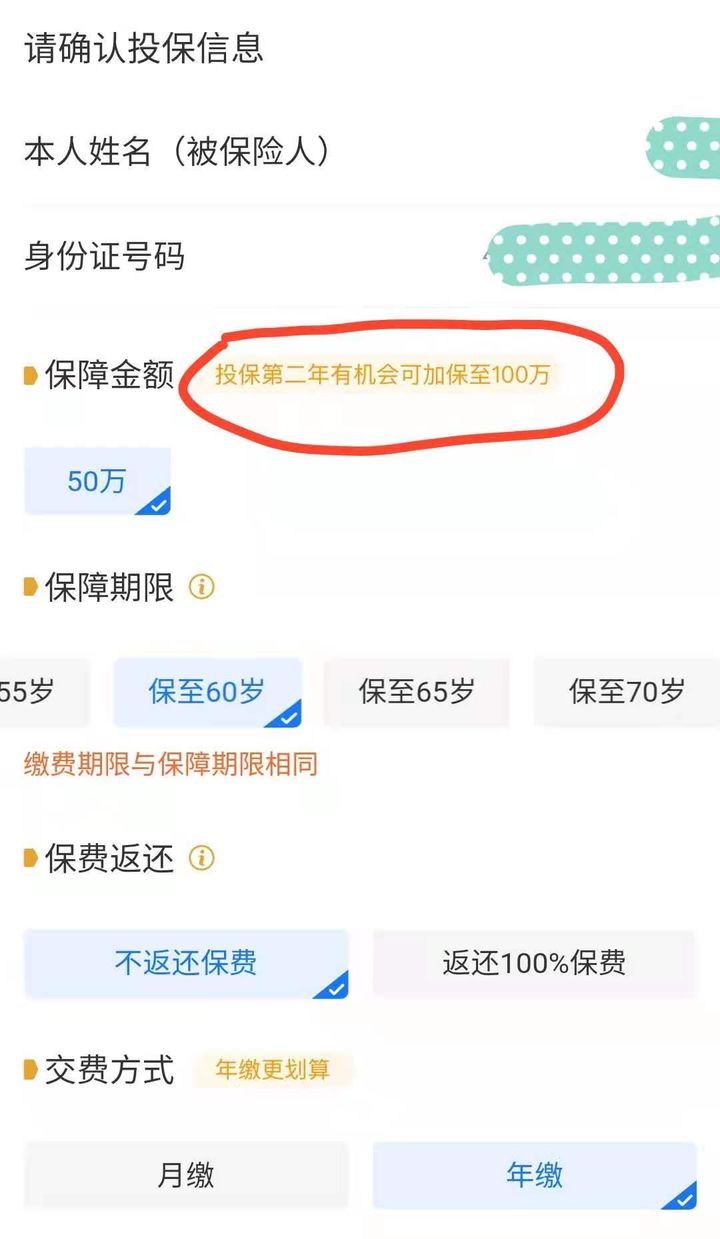Pick 年缴 as the payment method
Viewport: 720px width, 1239px height.
tap(534, 1175)
